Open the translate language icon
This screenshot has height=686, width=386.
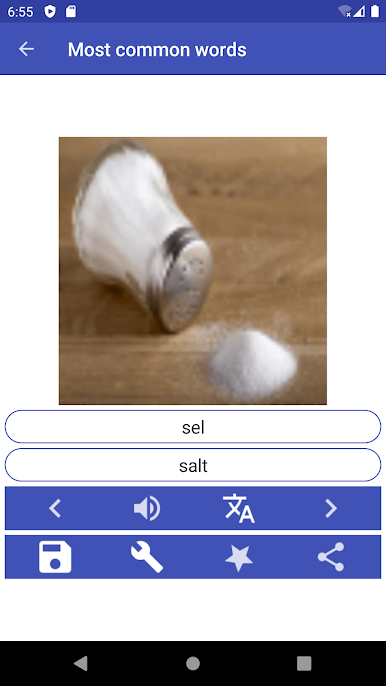[239, 508]
